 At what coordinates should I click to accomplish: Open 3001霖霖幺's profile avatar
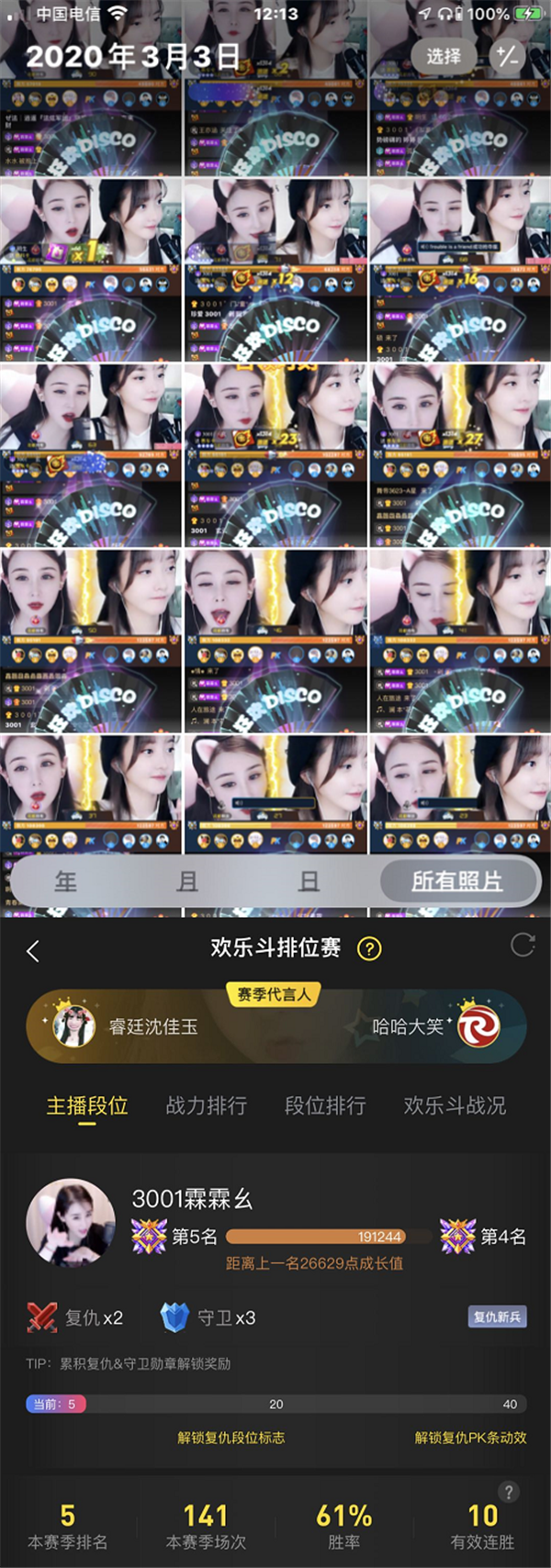[71, 1223]
